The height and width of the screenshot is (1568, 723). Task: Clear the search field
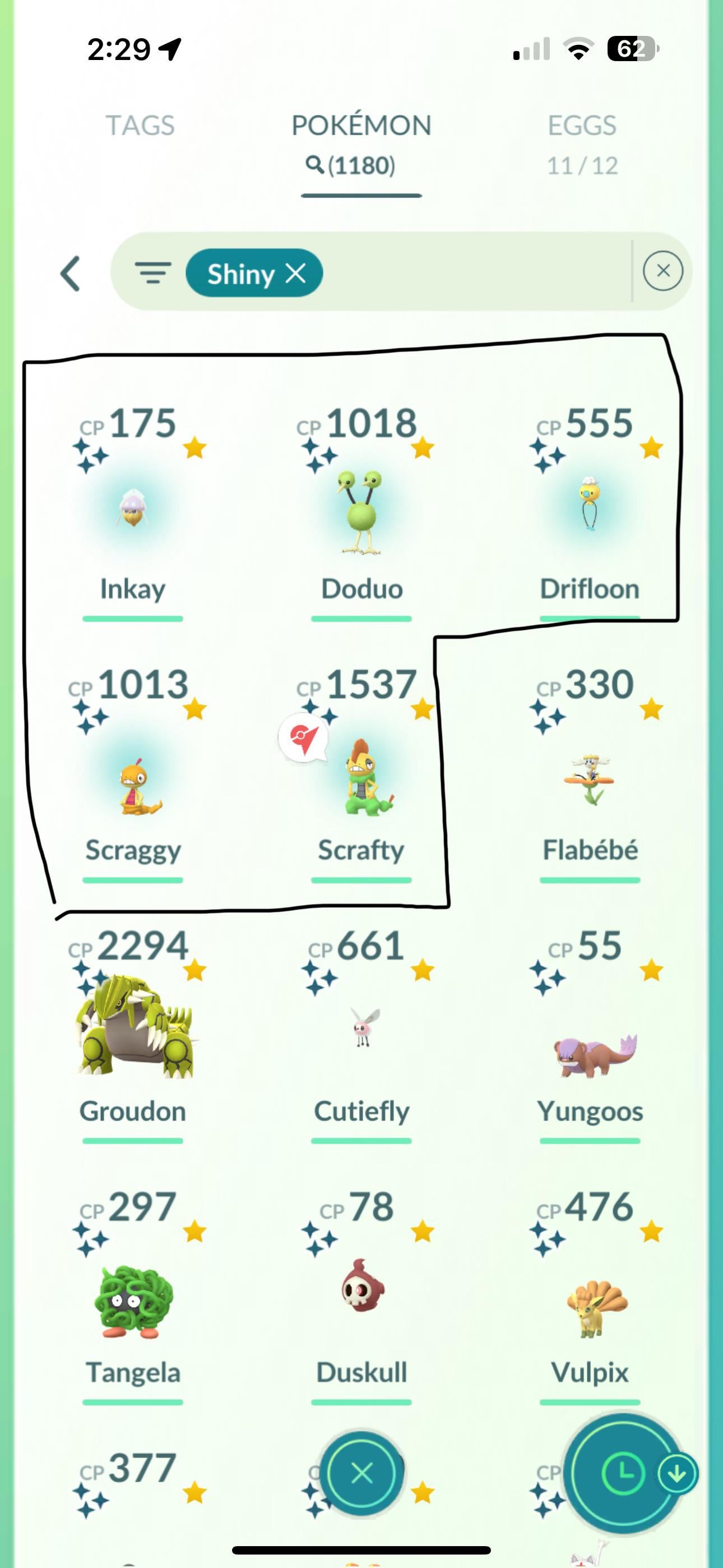[662, 271]
